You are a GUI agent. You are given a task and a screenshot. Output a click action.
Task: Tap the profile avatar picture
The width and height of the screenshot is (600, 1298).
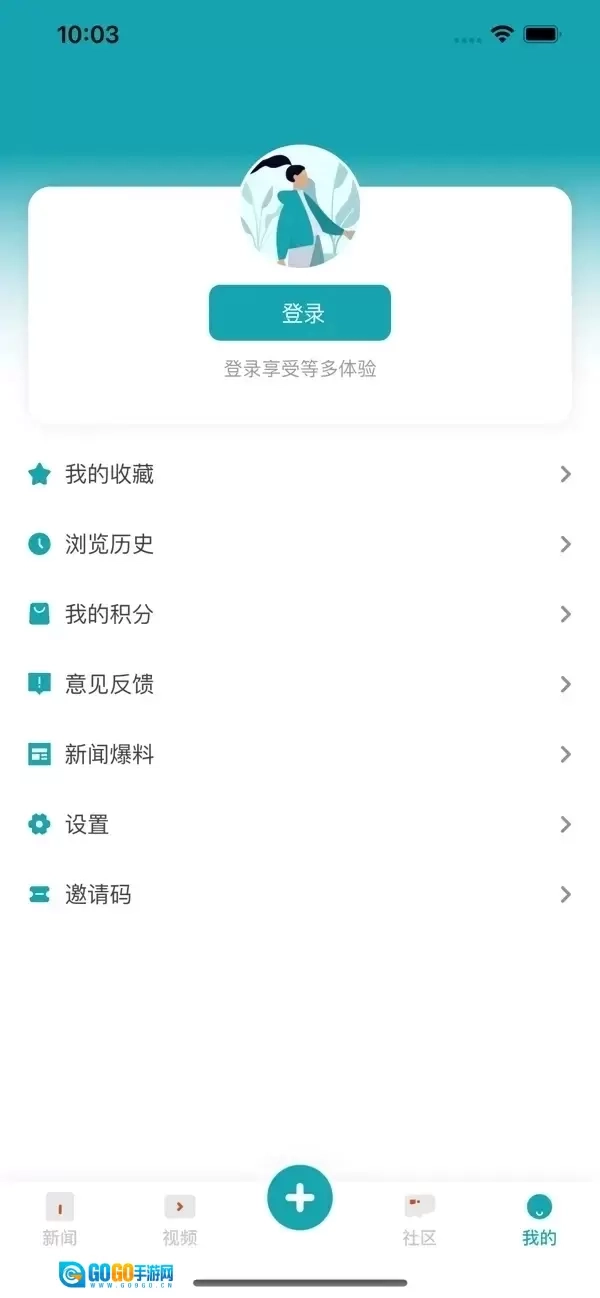pos(300,207)
